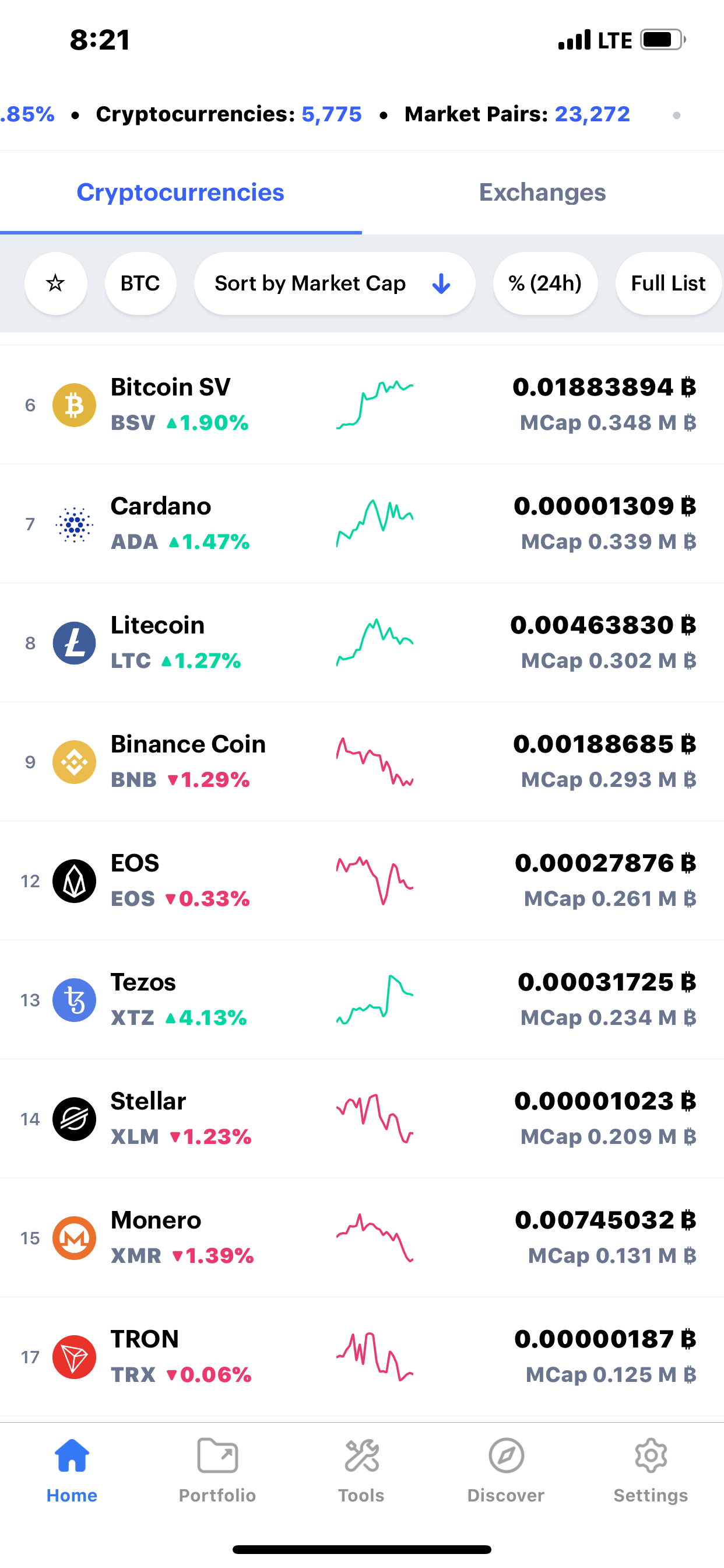Tap the % (24h) chip
724x1568 pixels.
click(x=544, y=283)
